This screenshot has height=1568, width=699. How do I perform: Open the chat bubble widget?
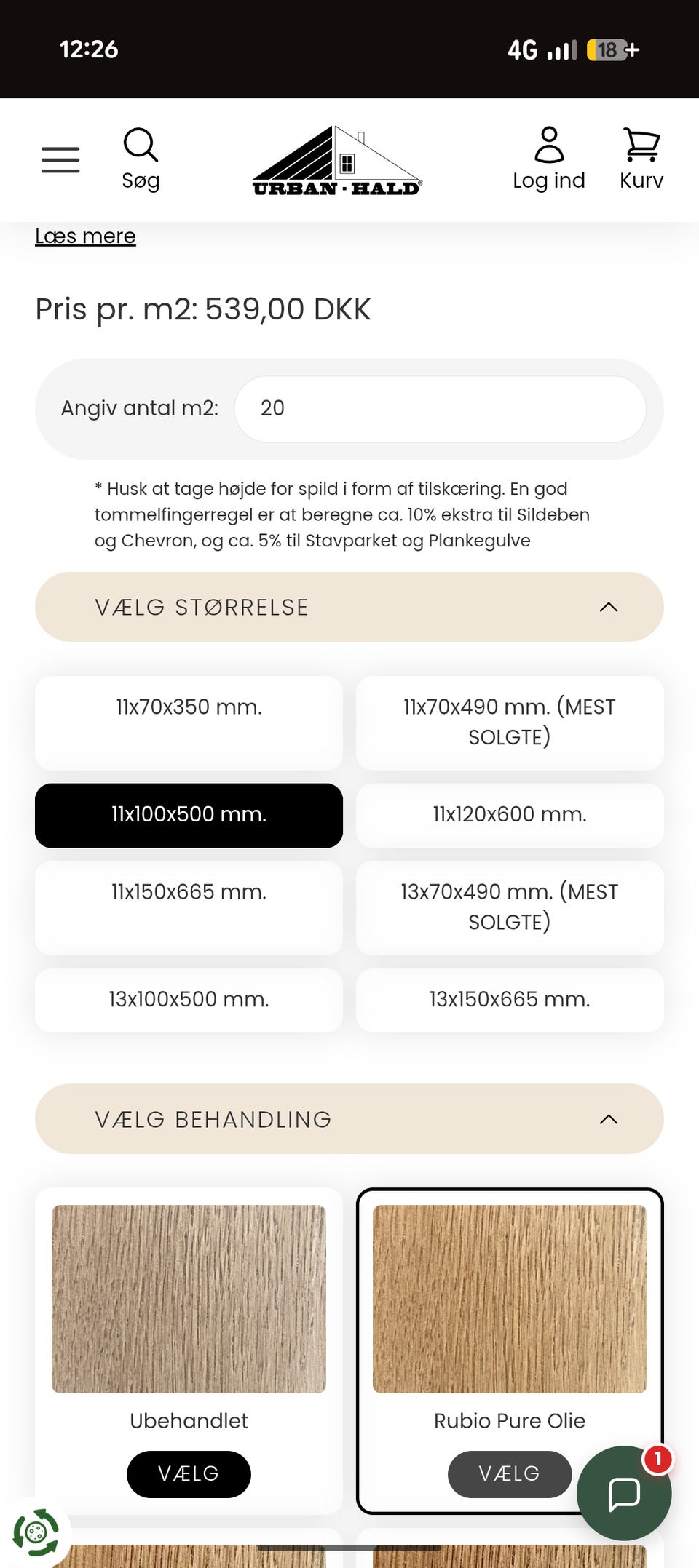point(624,1493)
